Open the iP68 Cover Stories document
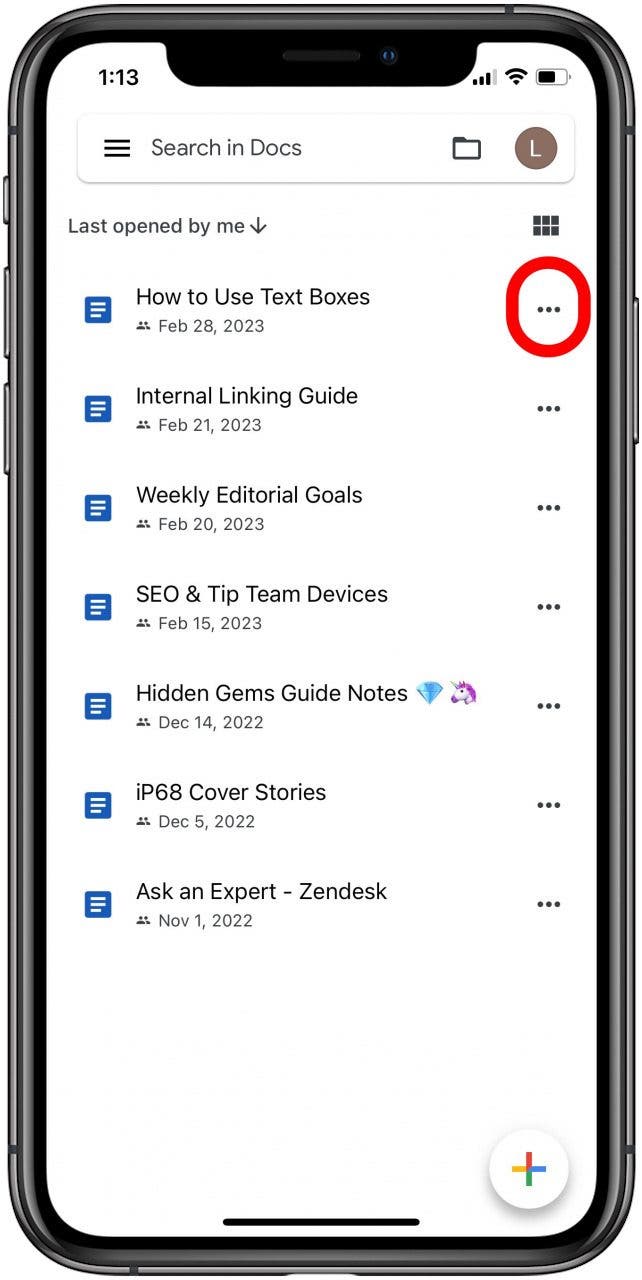 pyautogui.click(x=231, y=793)
